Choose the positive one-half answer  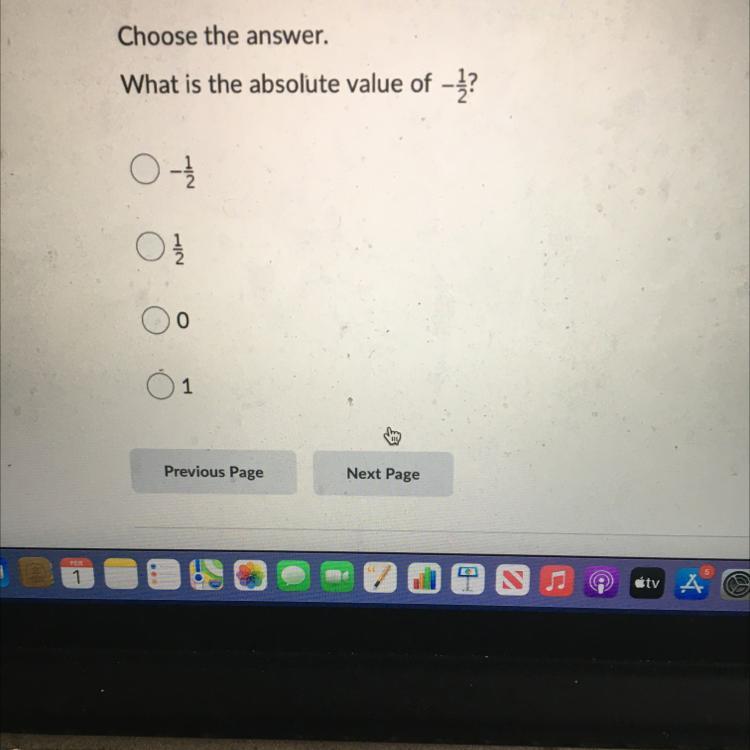pos(150,246)
